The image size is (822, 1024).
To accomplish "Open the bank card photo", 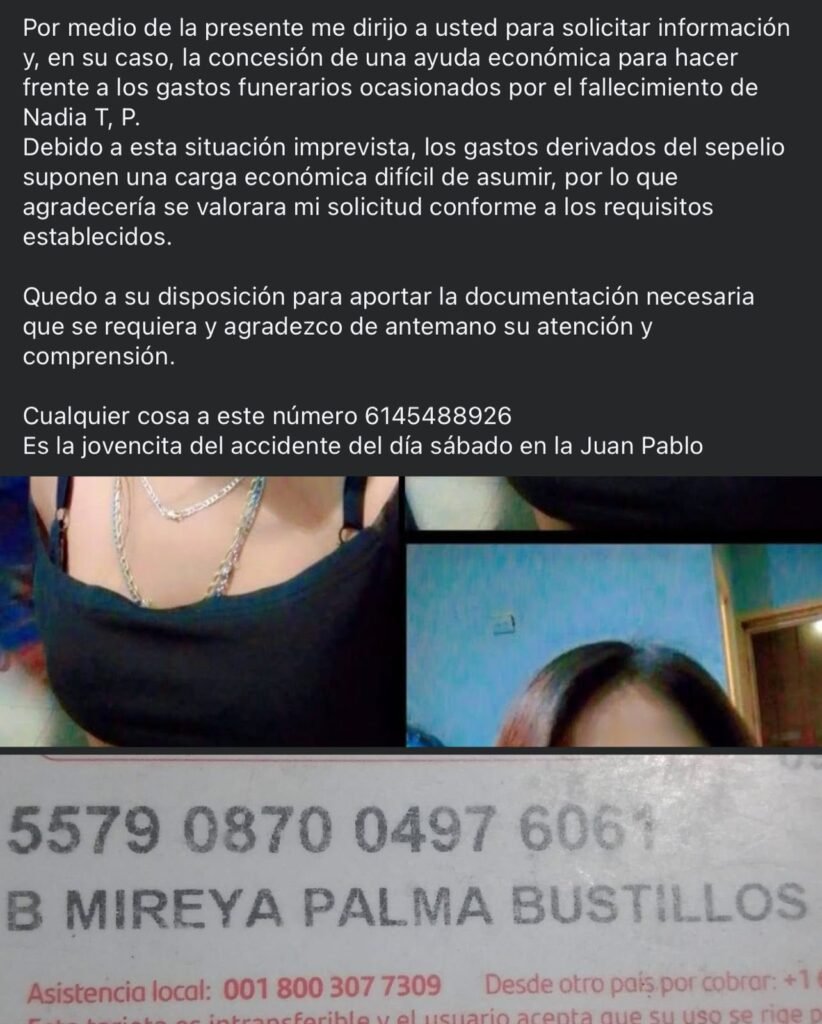I will tap(410, 885).
